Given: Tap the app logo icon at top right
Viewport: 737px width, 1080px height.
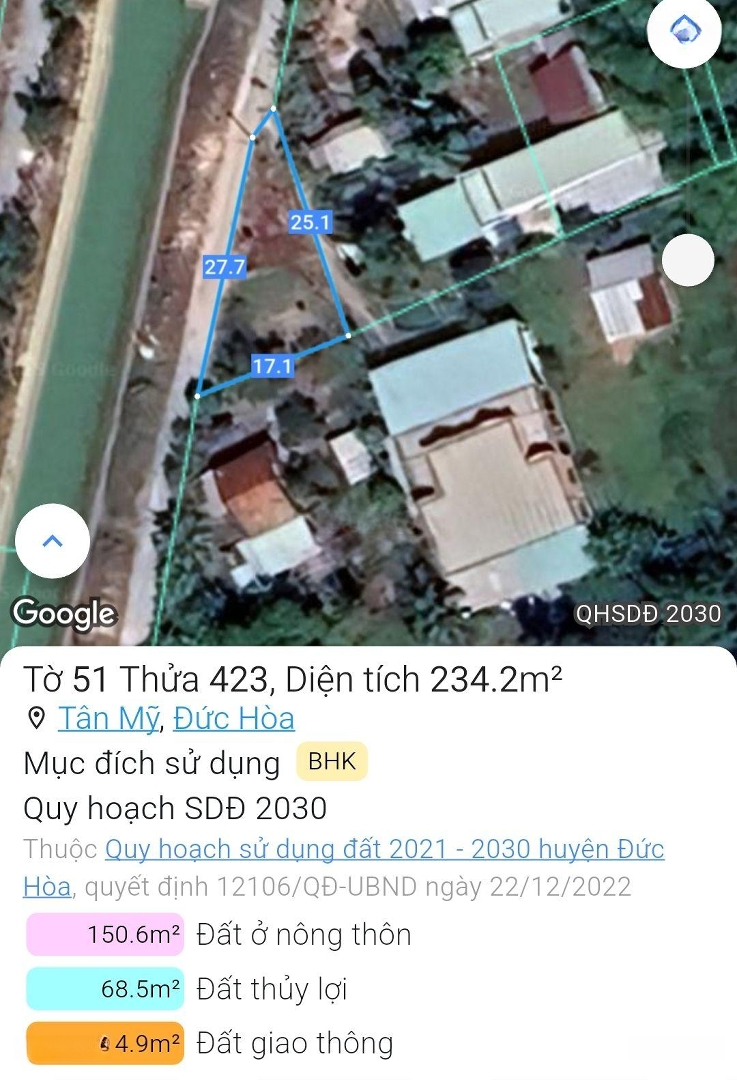Looking at the screenshot, I should [x=684, y=31].
